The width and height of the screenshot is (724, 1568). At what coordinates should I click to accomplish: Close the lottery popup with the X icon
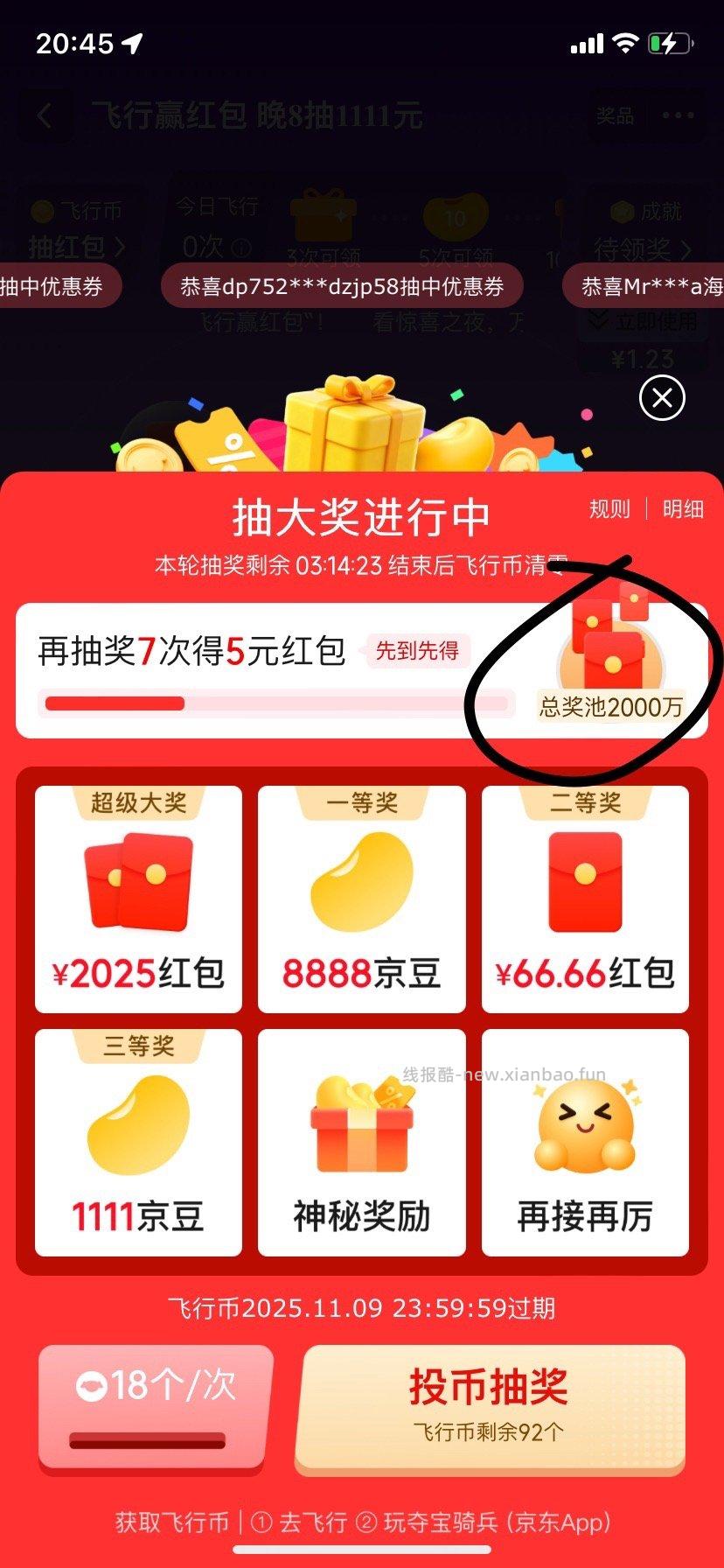[662, 399]
